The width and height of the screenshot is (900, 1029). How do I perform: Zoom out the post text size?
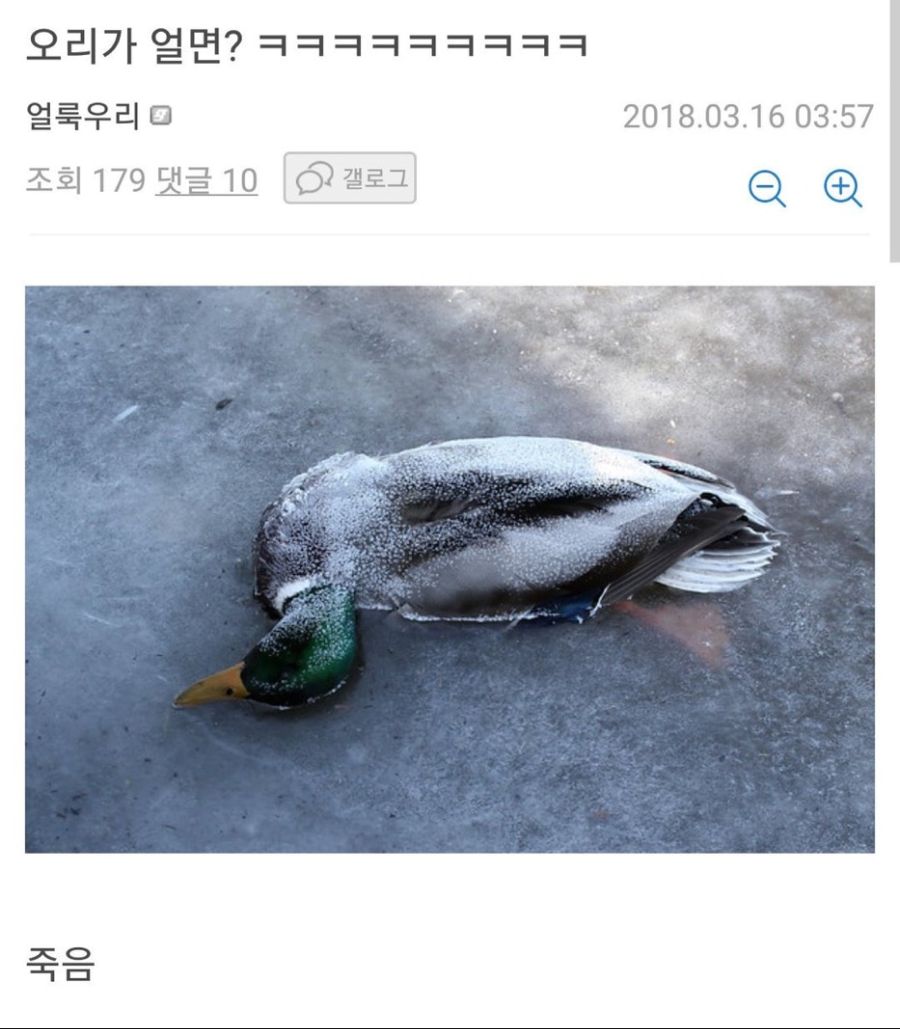[x=767, y=188]
